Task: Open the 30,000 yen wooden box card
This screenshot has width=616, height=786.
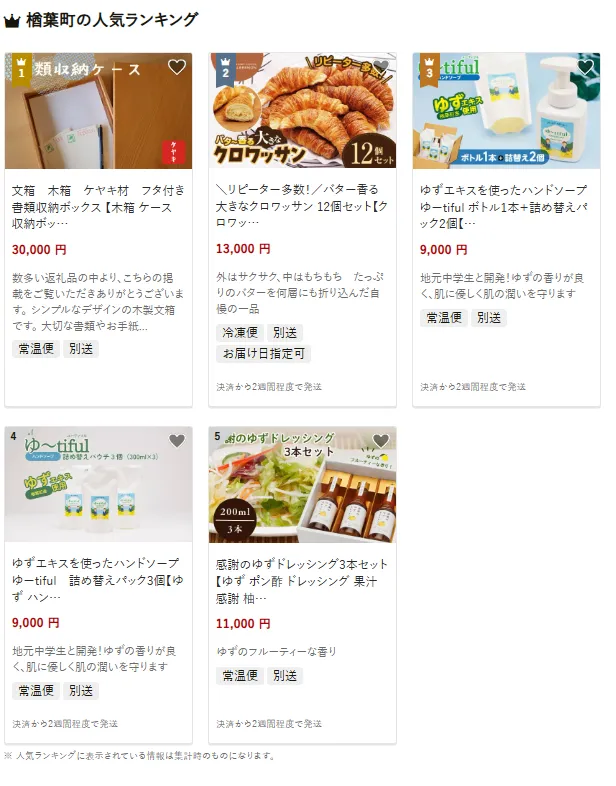Action: (x=98, y=207)
